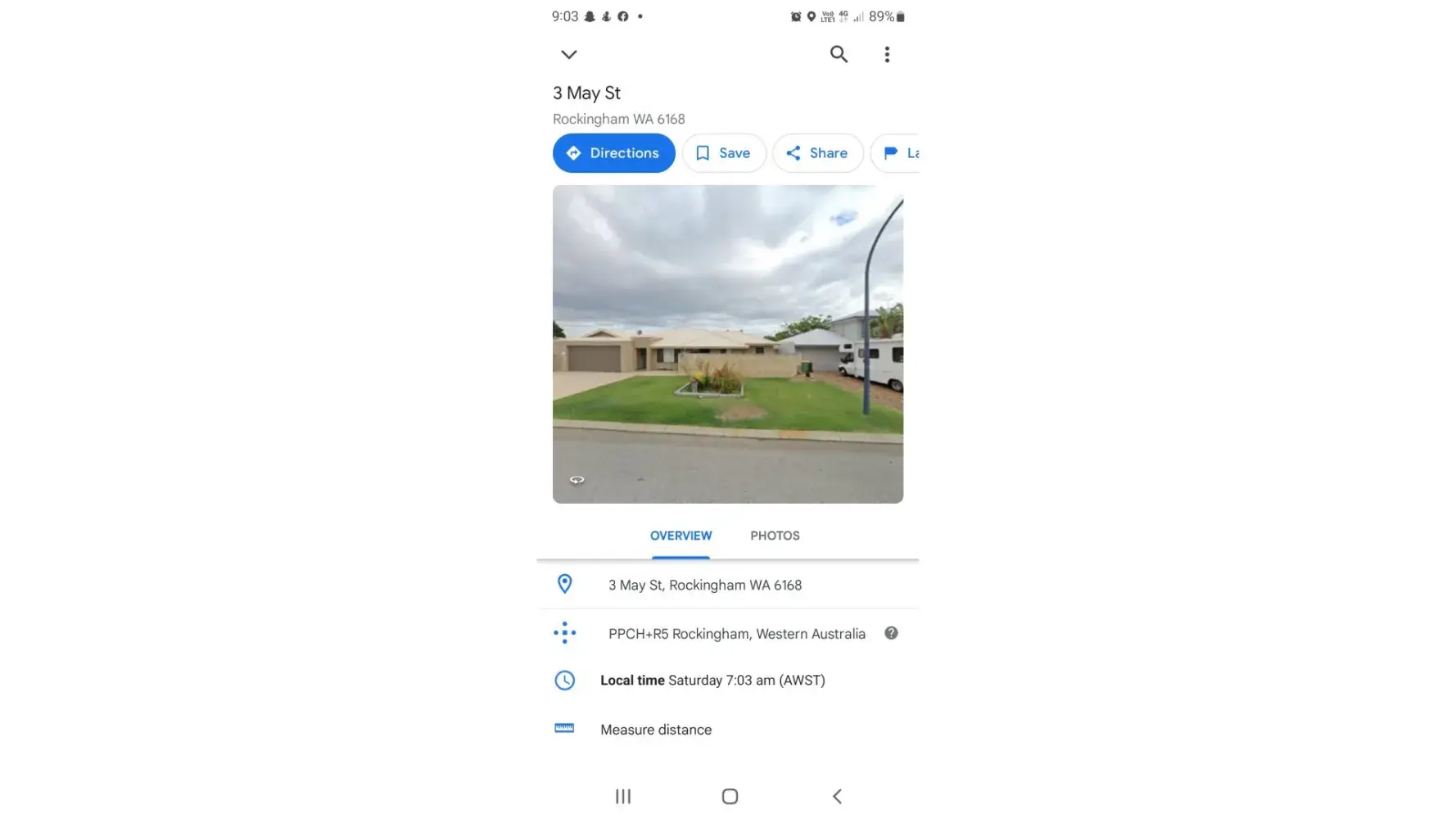Open the Street View photo of the house
The image size is (1456, 819).
[727, 344]
